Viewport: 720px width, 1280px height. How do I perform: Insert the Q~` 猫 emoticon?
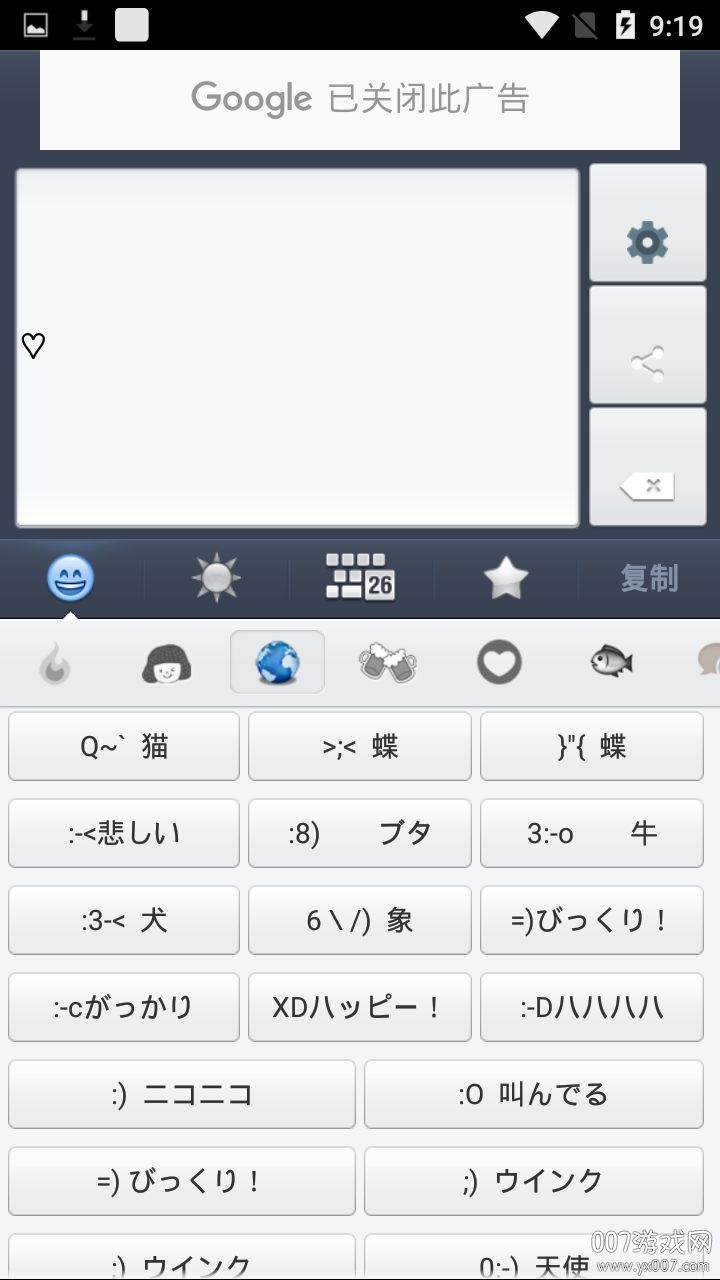(x=124, y=746)
